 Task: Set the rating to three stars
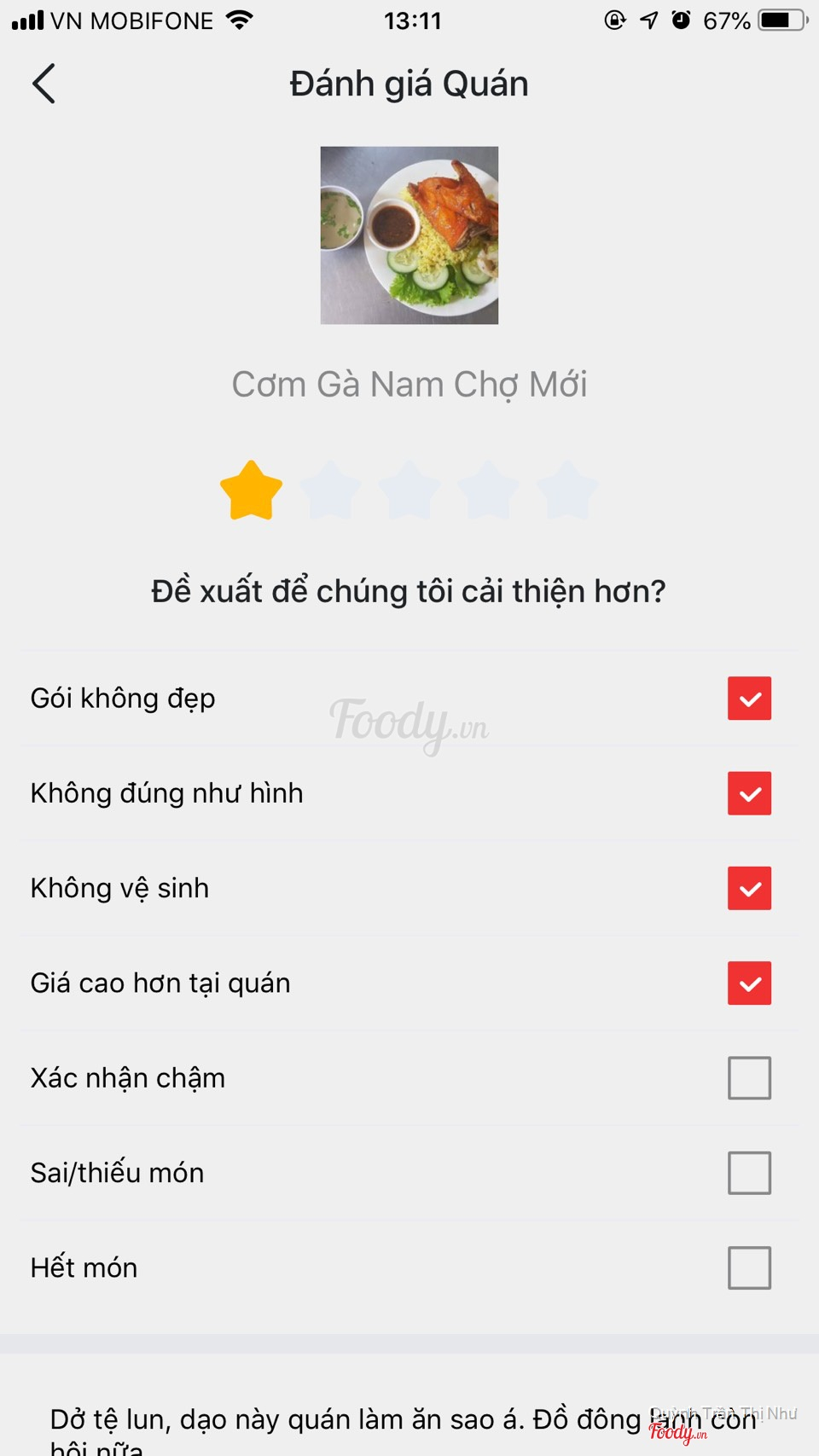click(x=409, y=490)
